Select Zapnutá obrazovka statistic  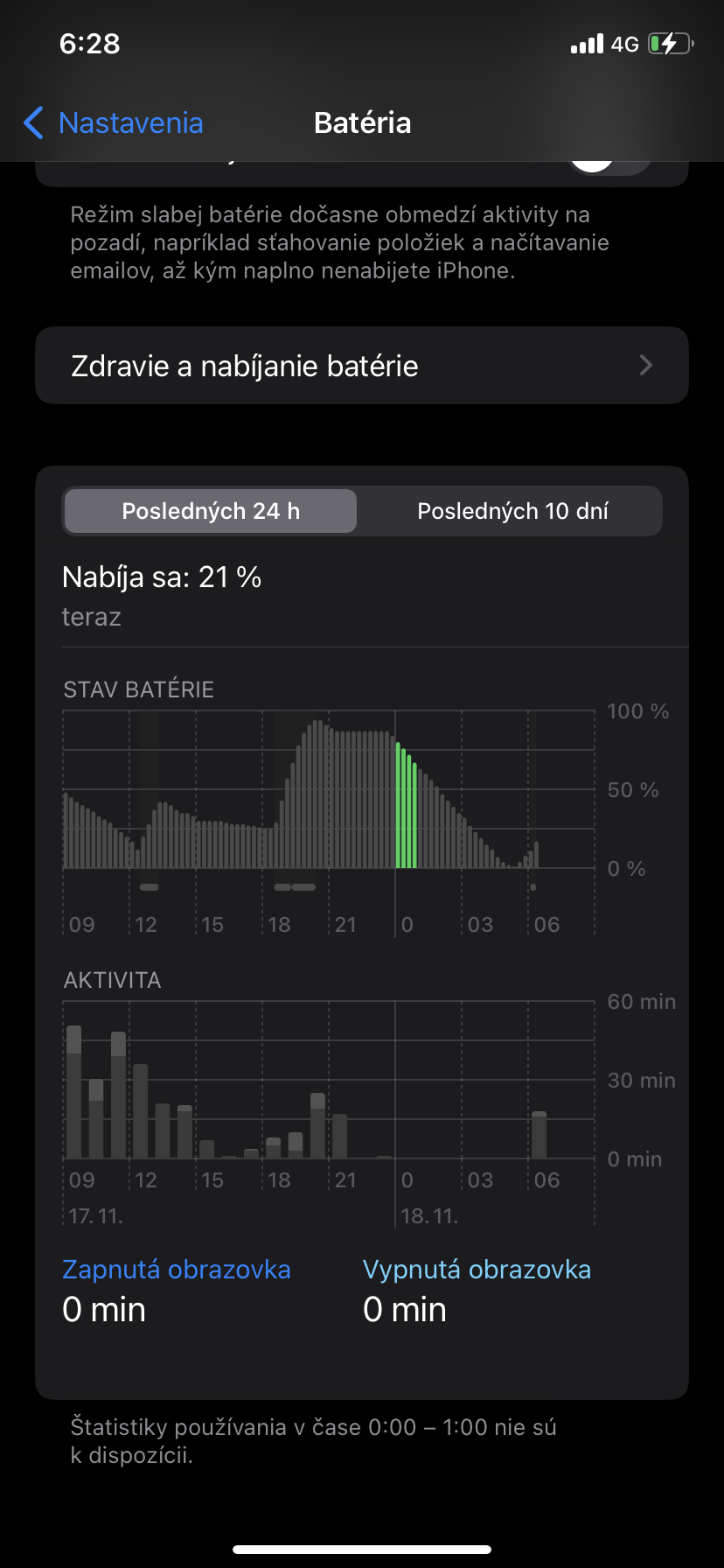tap(177, 1269)
